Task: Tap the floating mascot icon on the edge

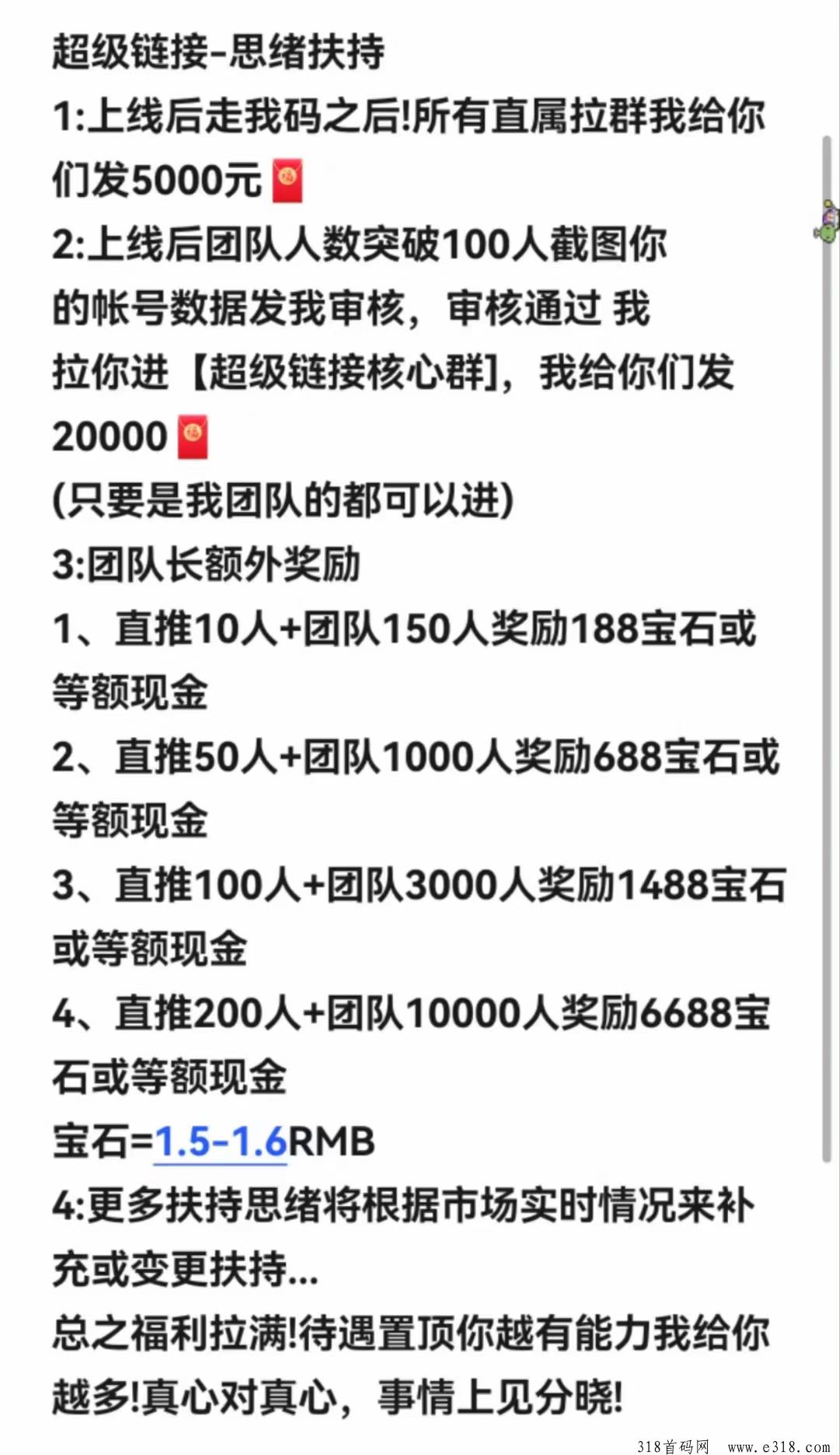Action: coord(827,222)
